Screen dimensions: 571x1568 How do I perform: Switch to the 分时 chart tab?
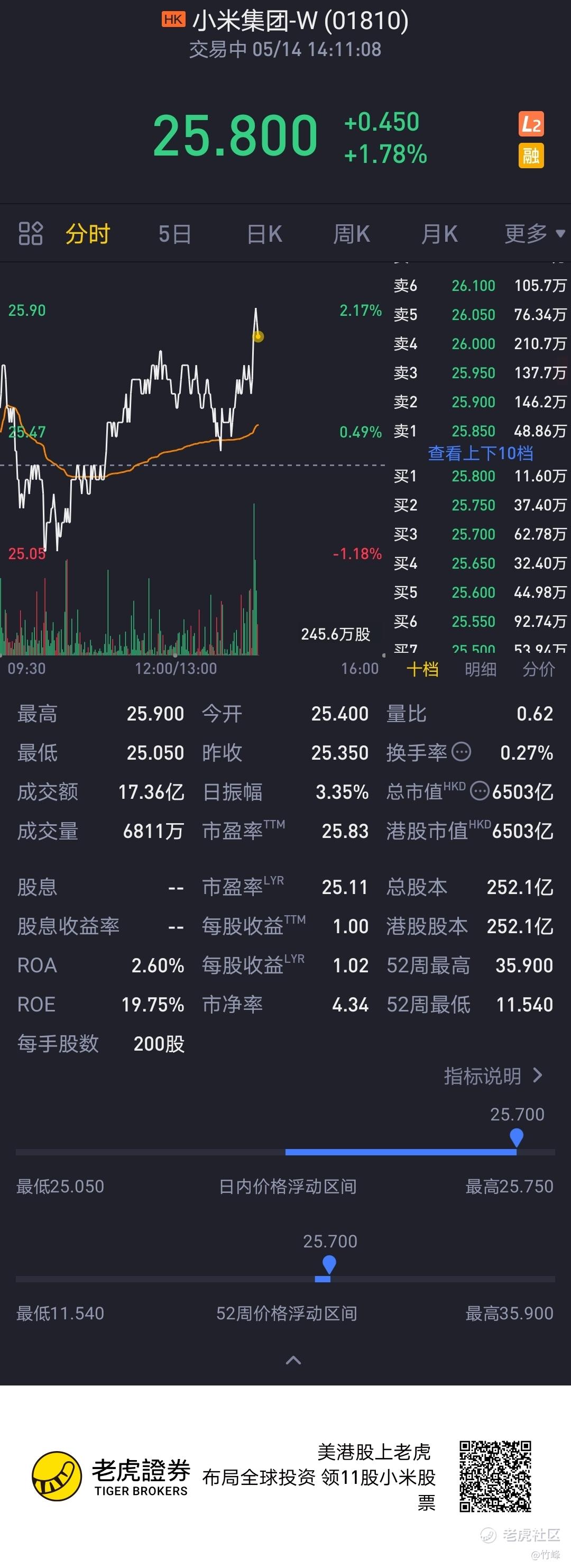pyautogui.click(x=88, y=234)
